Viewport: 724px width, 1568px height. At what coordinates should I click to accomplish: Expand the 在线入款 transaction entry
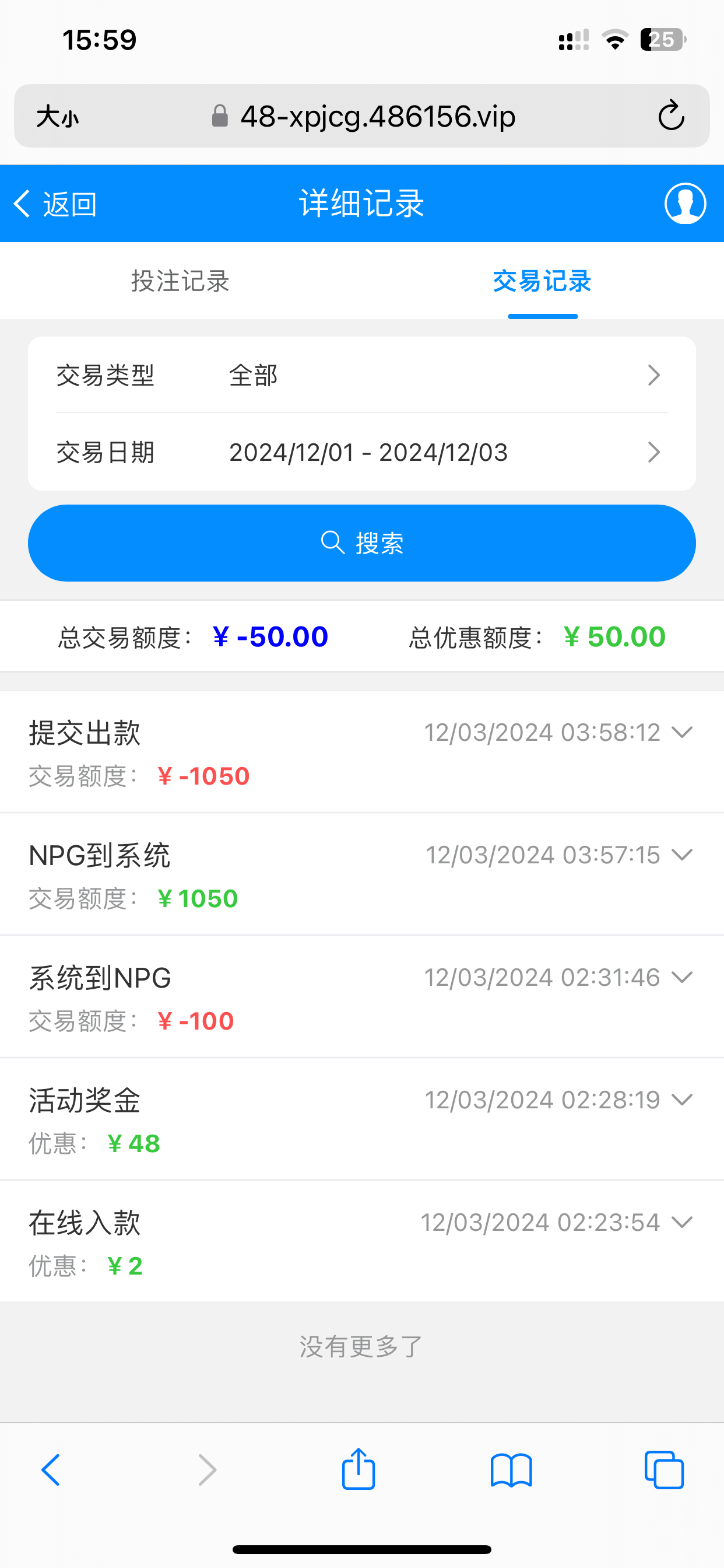tap(681, 1221)
